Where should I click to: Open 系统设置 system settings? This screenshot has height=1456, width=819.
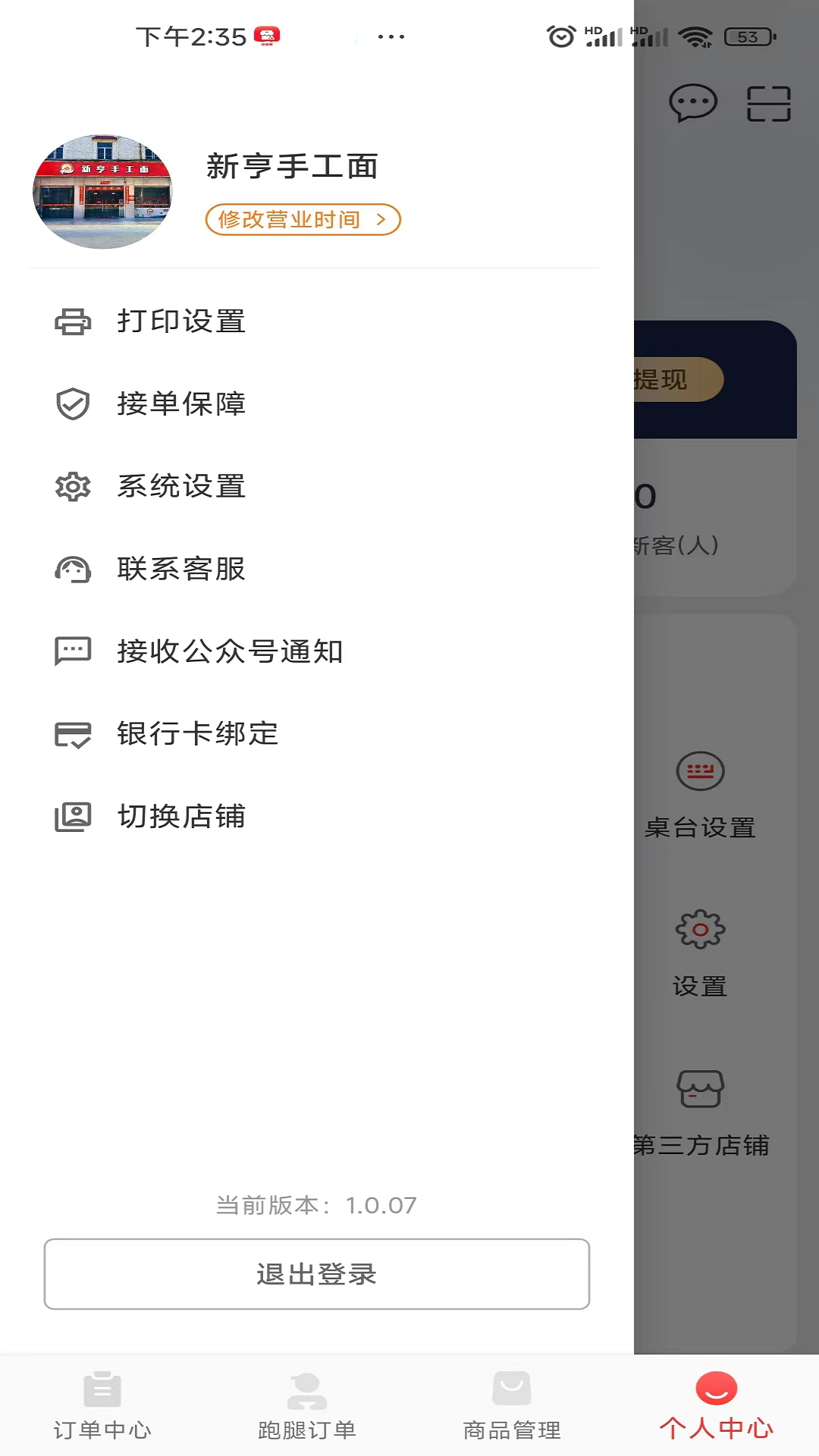[180, 486]
